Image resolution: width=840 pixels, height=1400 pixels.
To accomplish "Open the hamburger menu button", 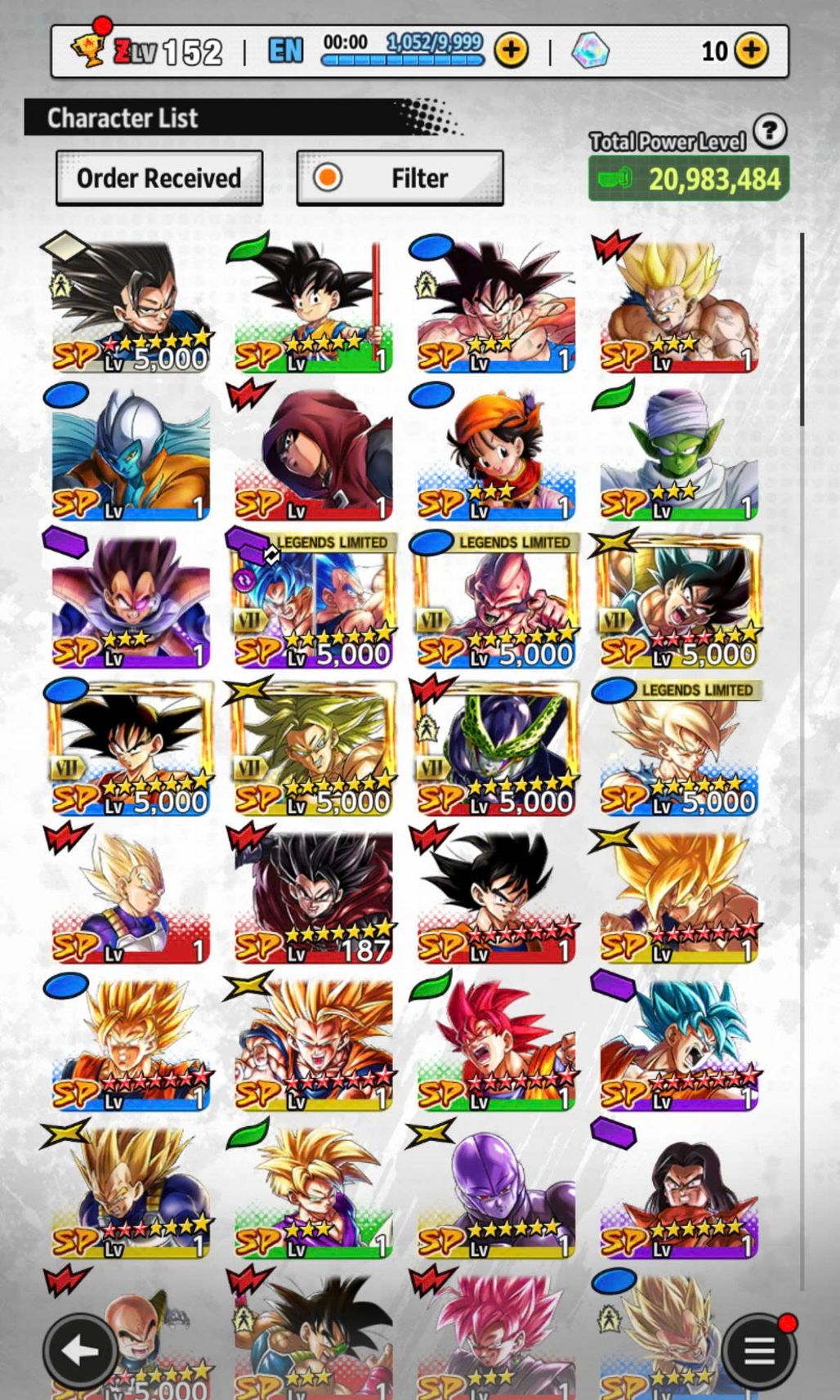I will pos(759,1351).
